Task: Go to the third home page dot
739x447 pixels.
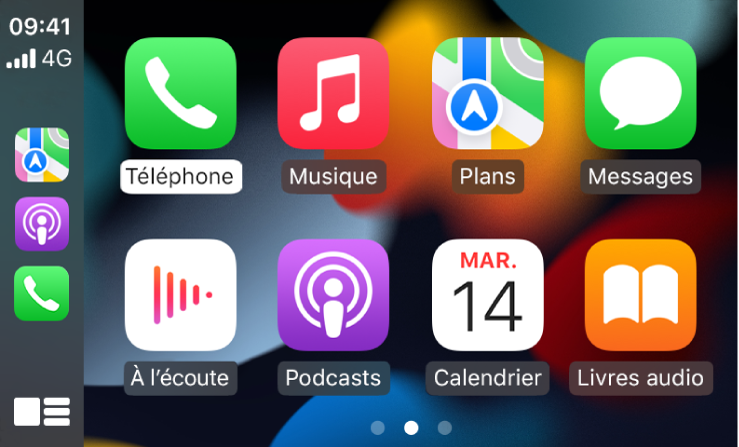Action: point(444,428)
